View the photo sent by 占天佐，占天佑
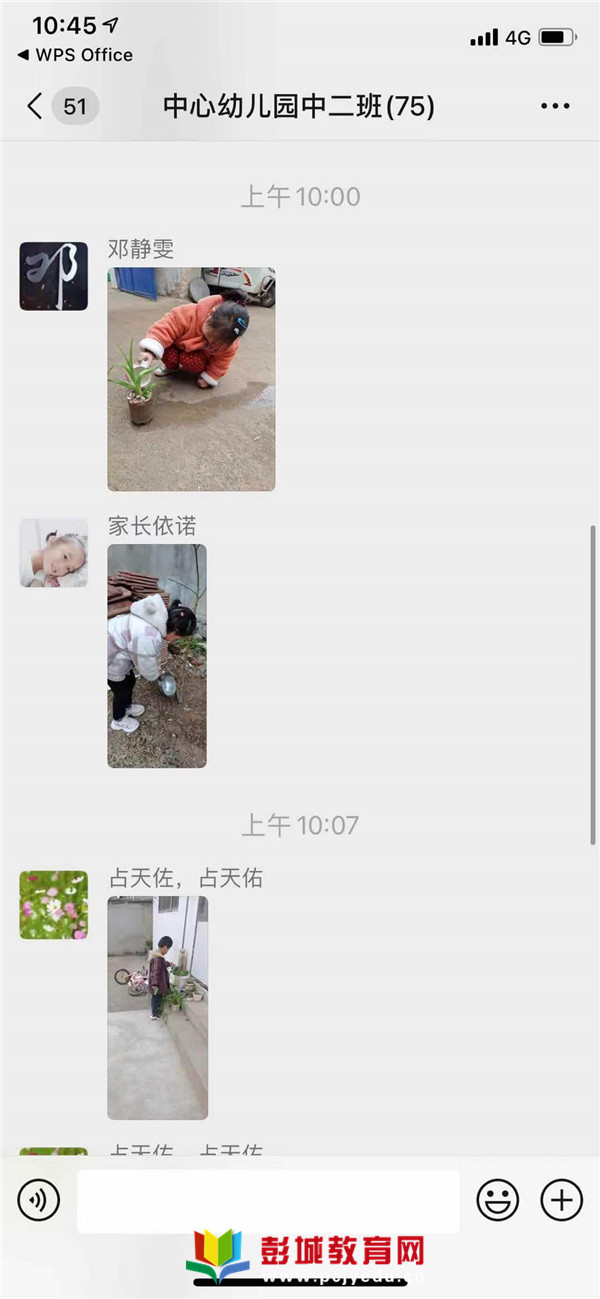Image resolution: width=600 pixels, height=1299 pixels. [158, 1007]
